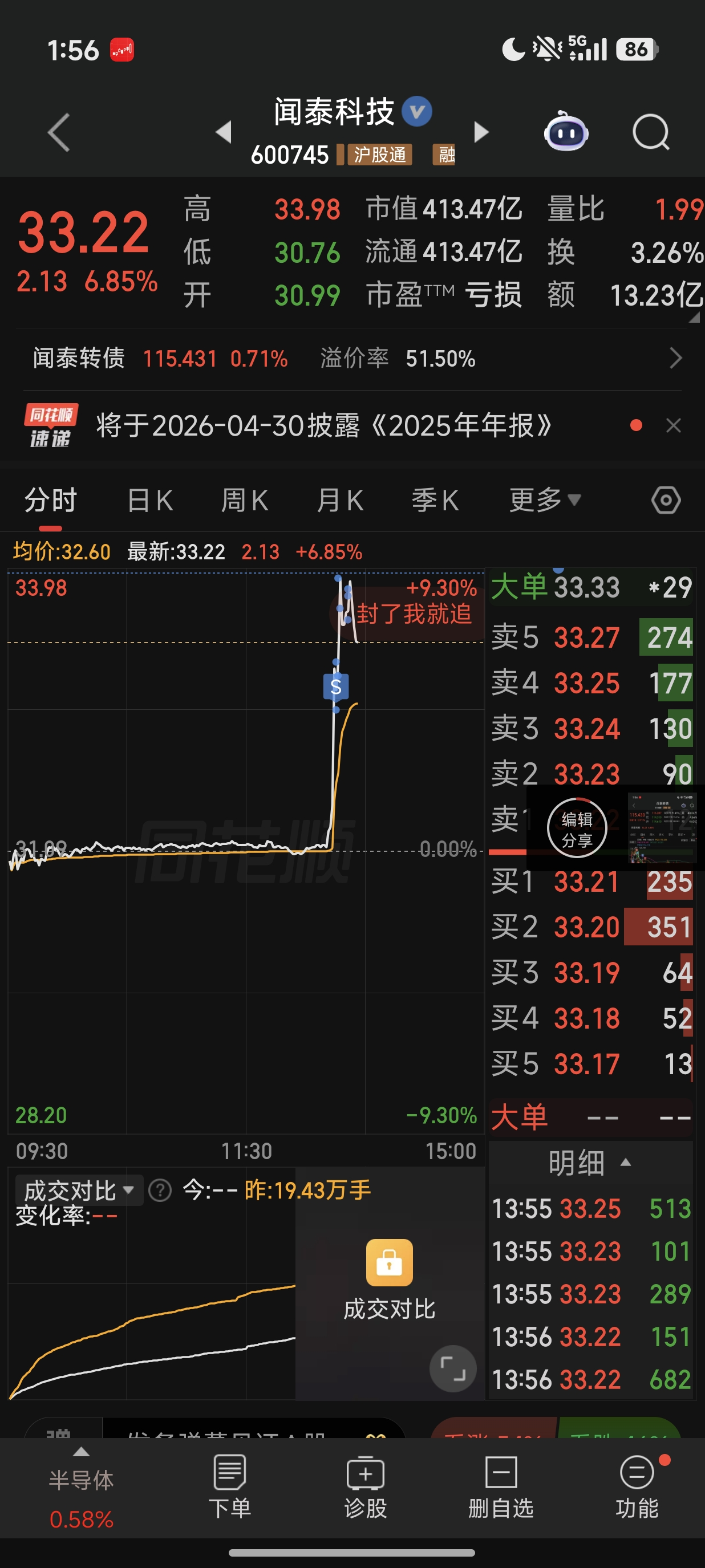
Task: Switch to the 月K chart tab
Action: (340, 501)
